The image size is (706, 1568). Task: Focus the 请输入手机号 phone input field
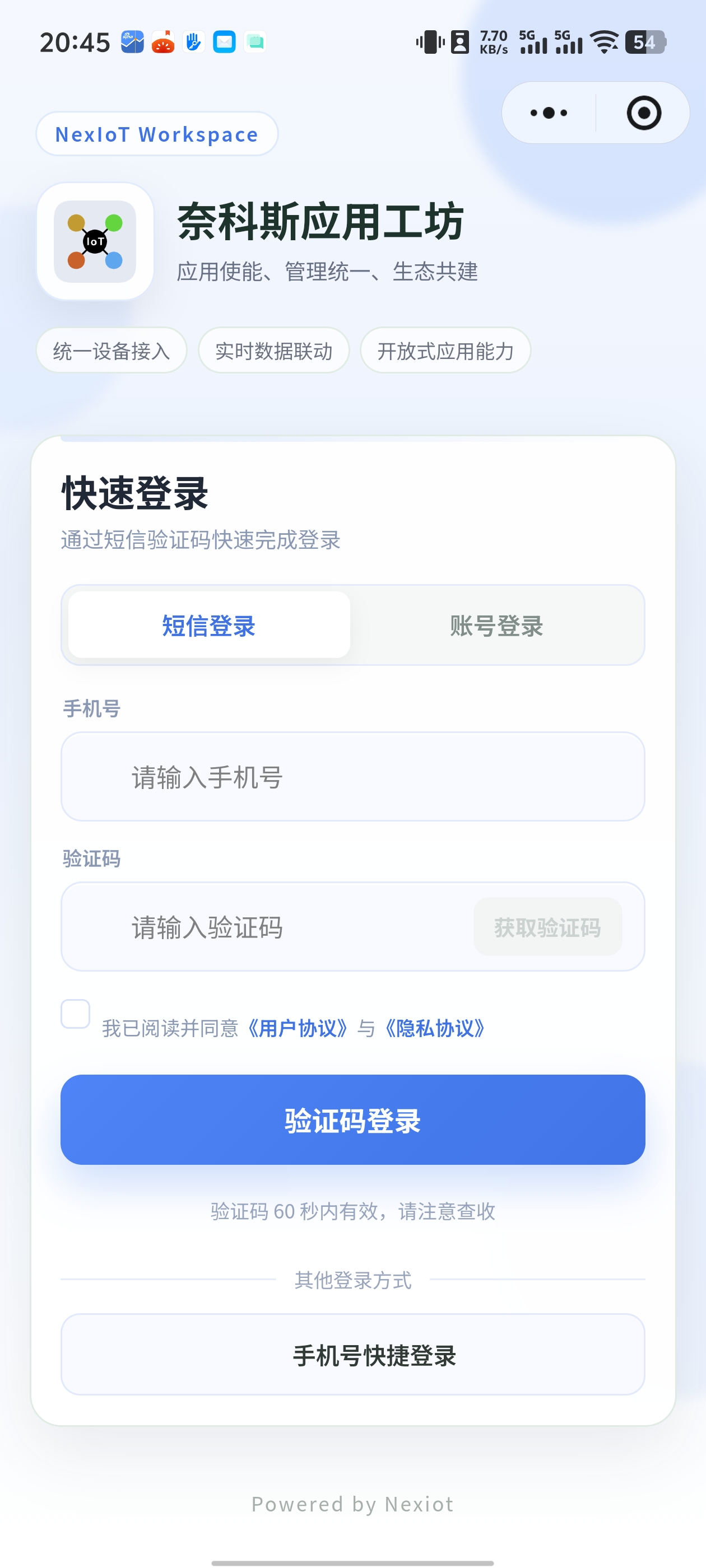click(x=352, y=777)
